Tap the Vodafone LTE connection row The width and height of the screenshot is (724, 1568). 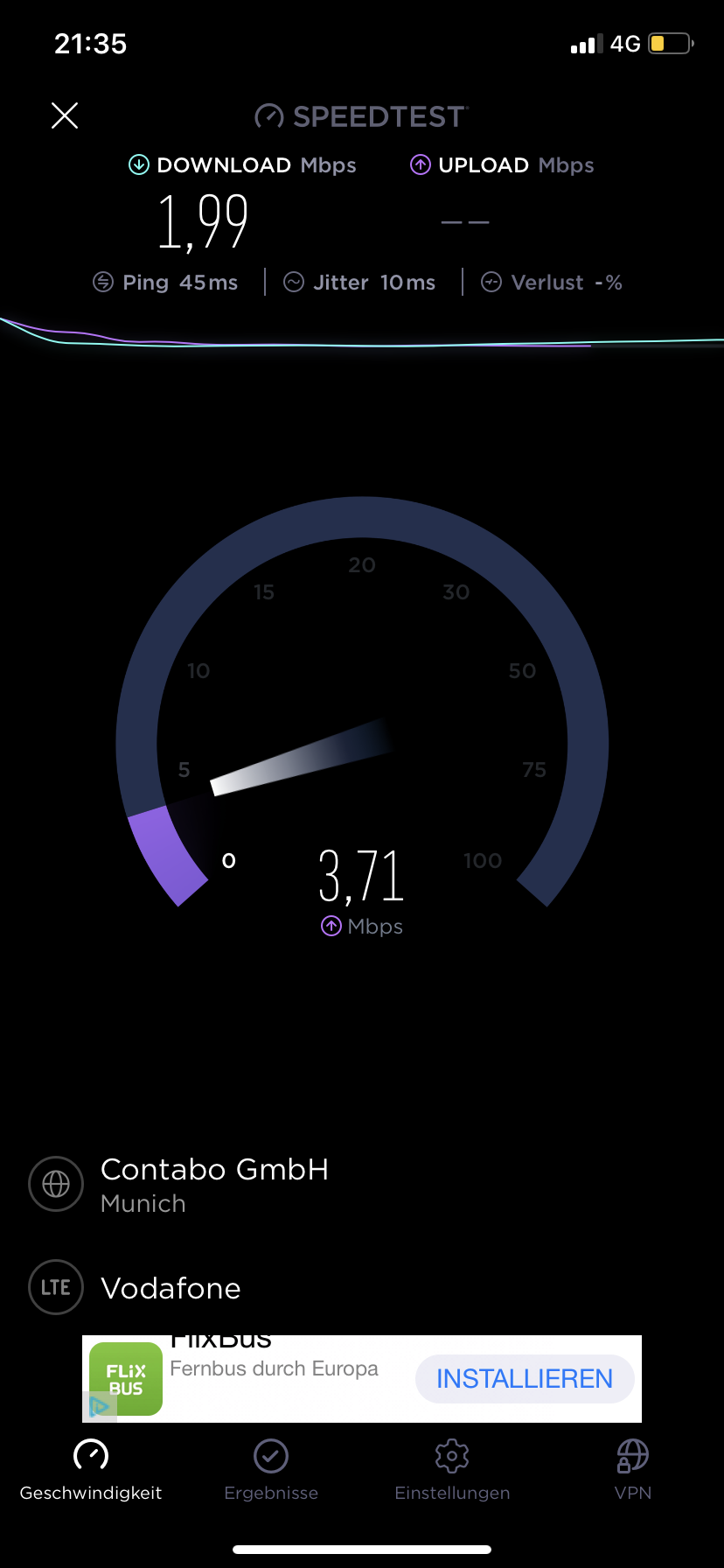[x=171, y=1288]
